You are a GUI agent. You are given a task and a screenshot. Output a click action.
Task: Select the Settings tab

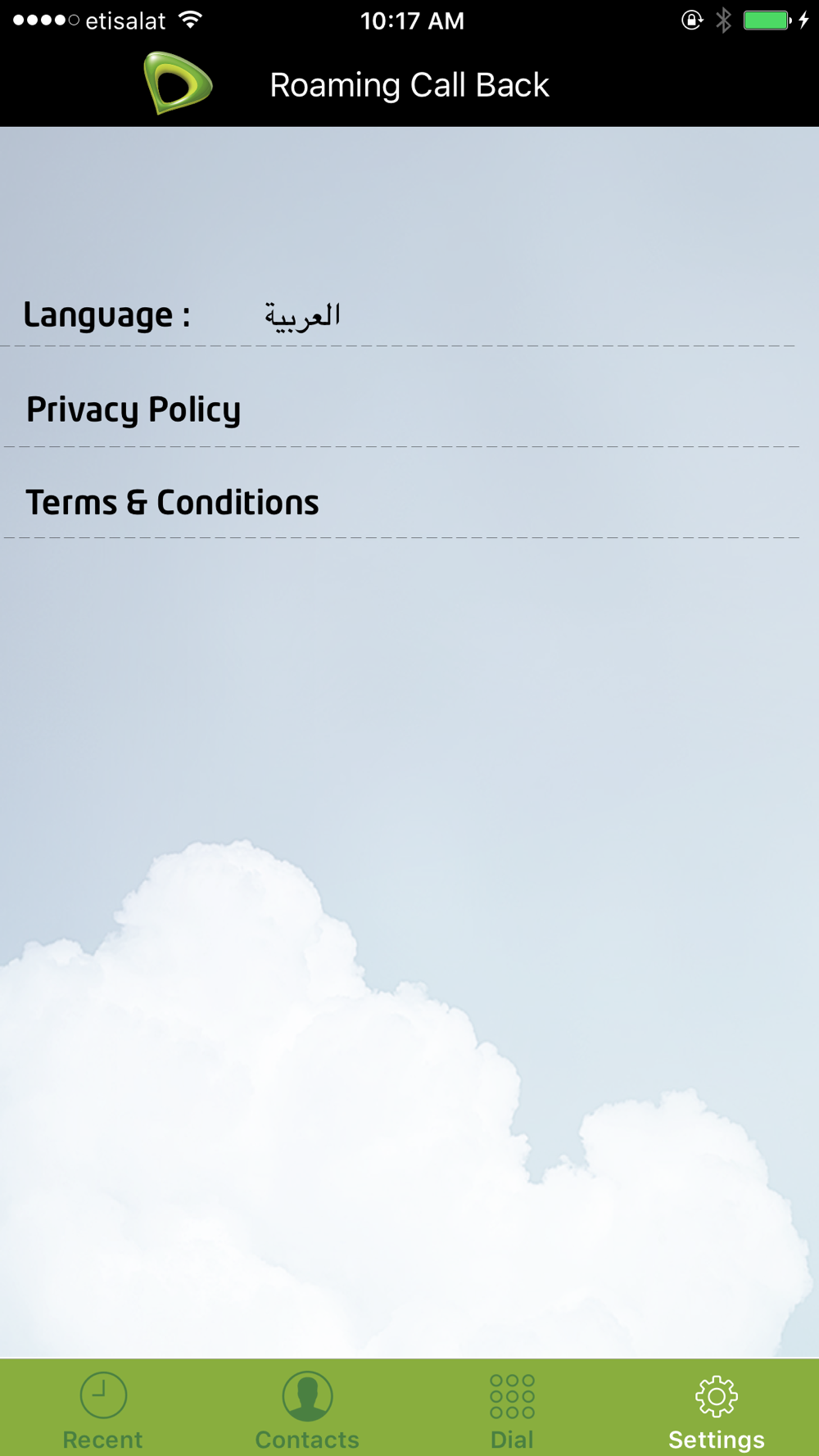coord(717,1410)
